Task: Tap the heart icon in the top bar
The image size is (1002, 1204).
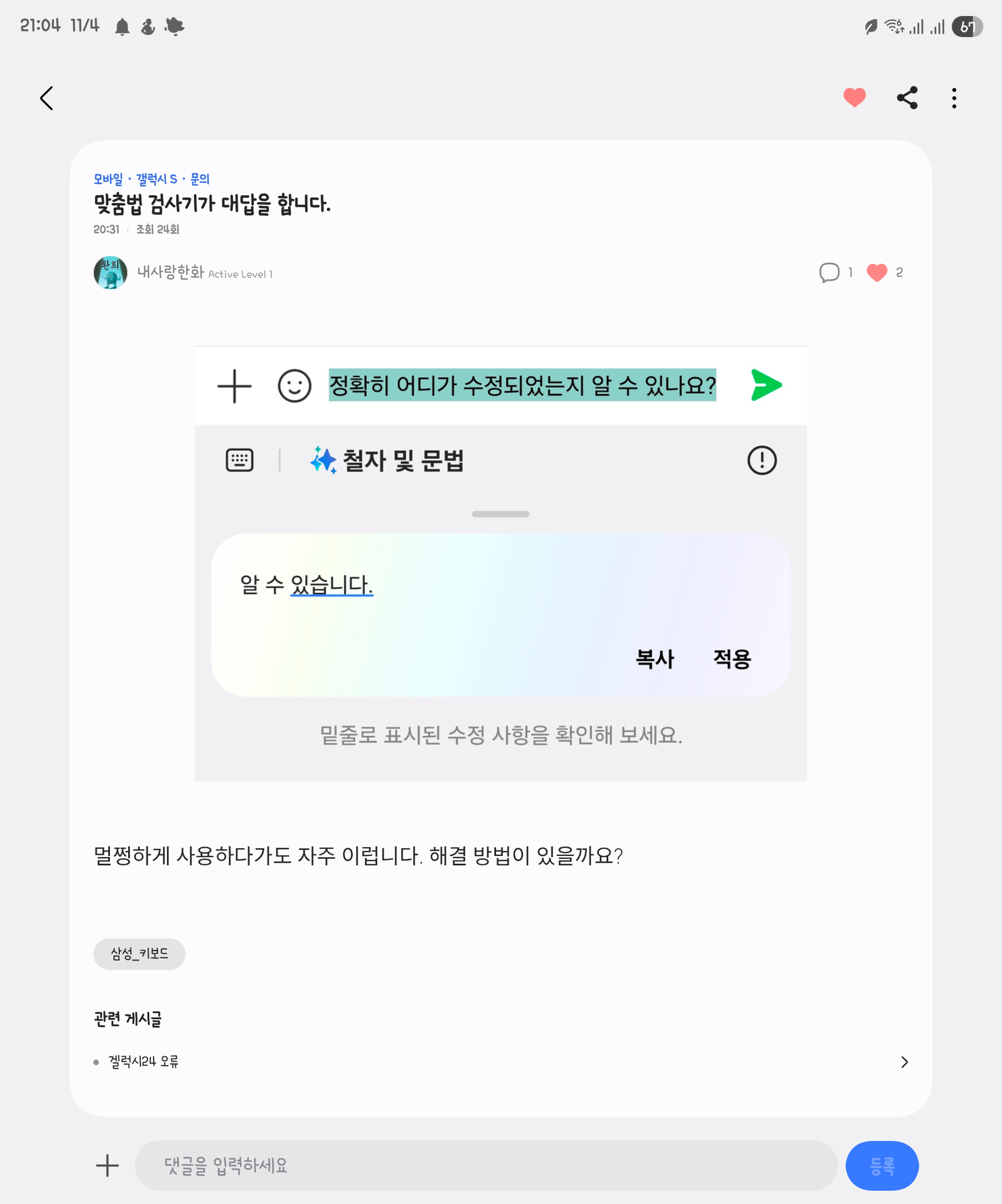Action: click(854, 98)
